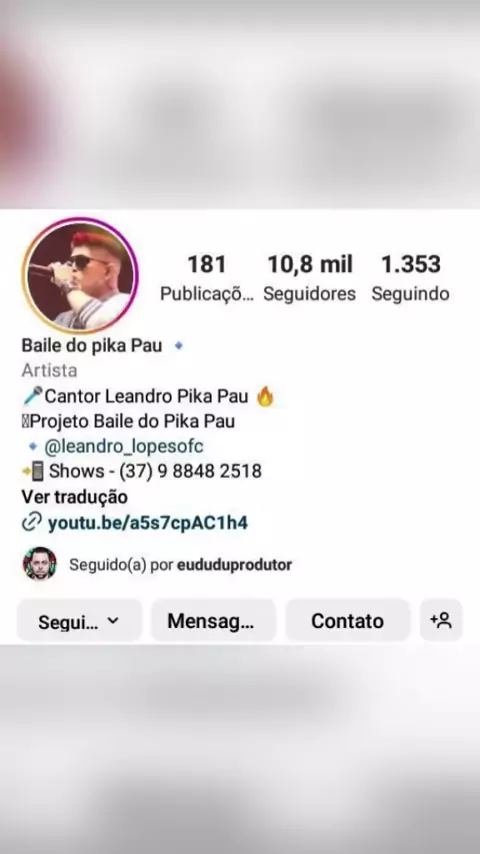Show suggested accounts with add-person icon
Image resolution: width=480 pixels, height=854 pixels.
pos(441,620)
